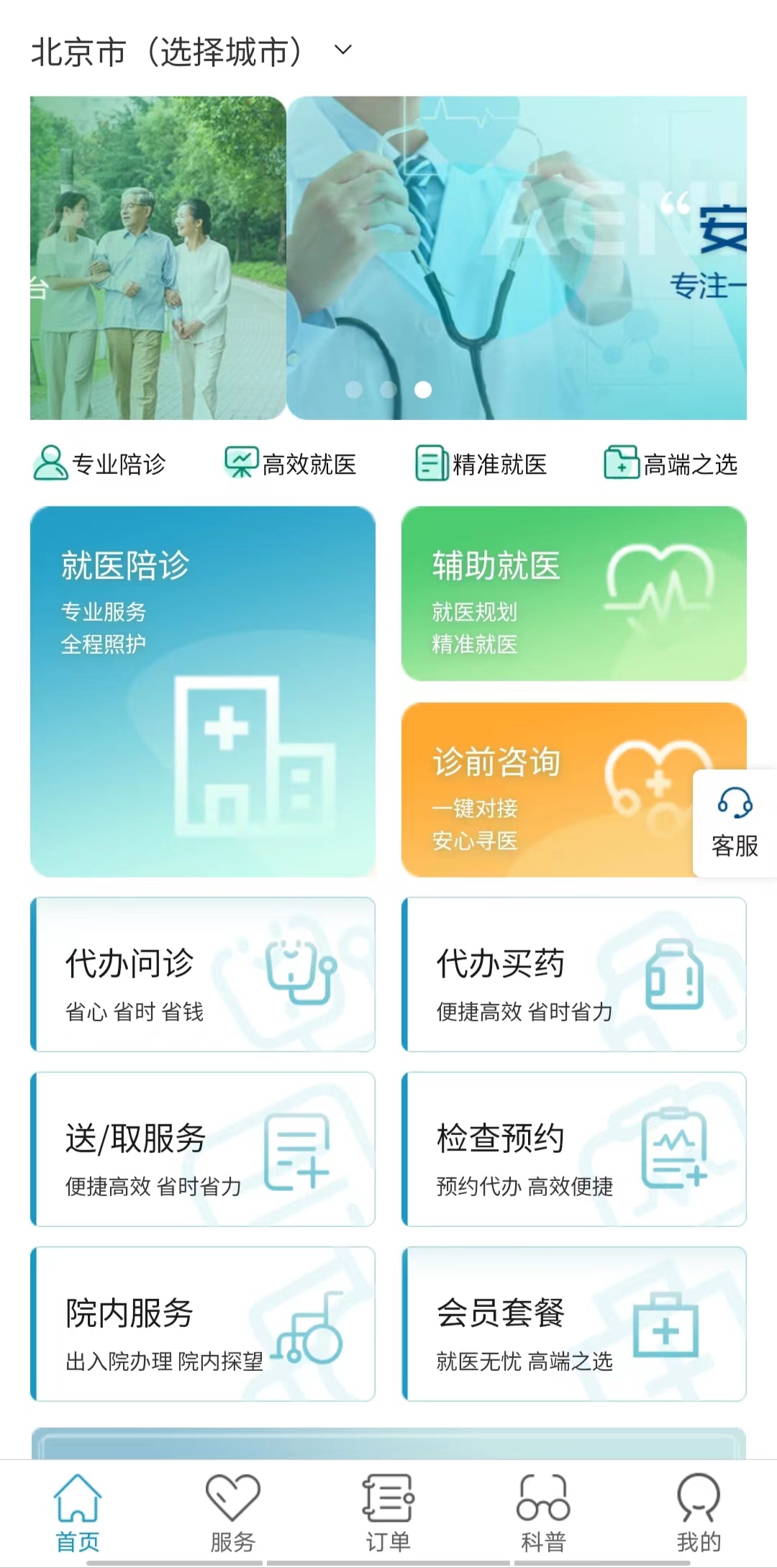
Task: Select the first carousel indicator dot
Action: (355, 390)
